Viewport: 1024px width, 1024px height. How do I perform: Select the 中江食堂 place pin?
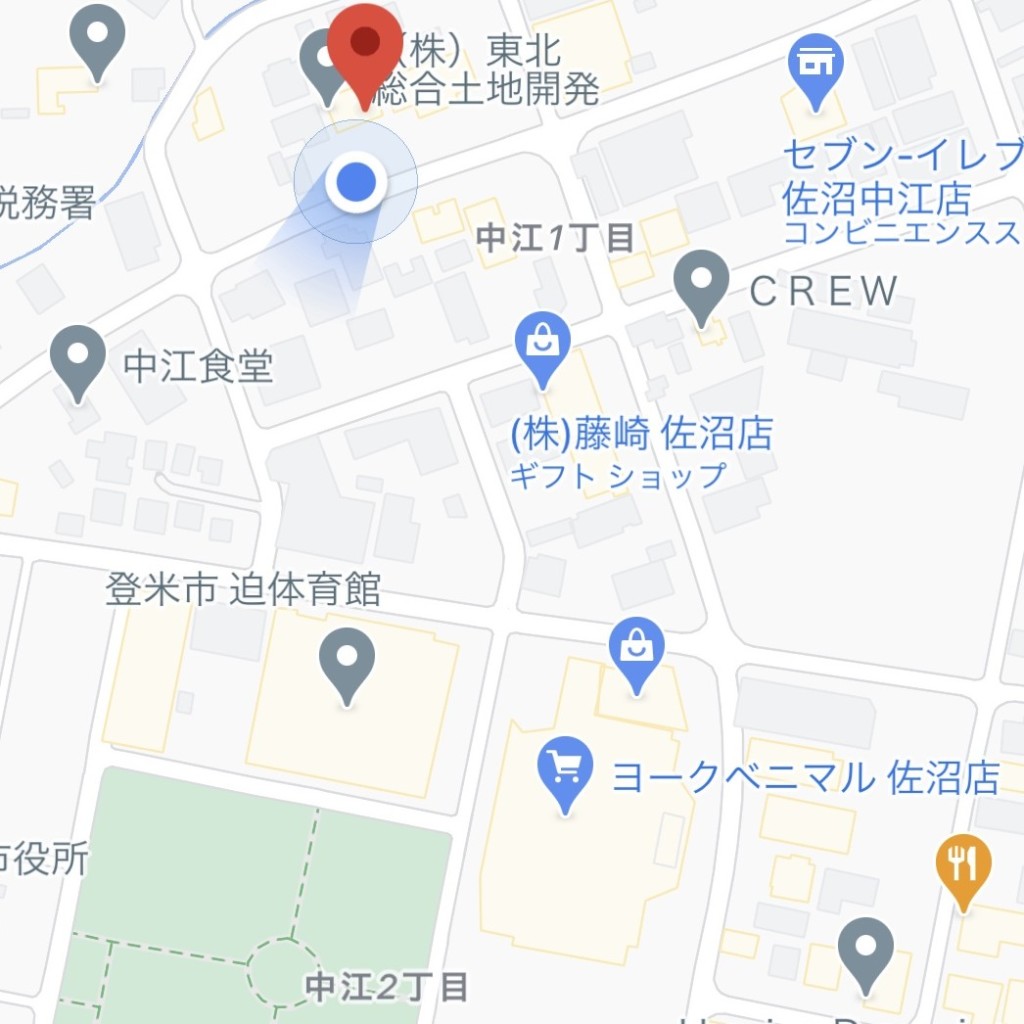(x=78, y=358)
